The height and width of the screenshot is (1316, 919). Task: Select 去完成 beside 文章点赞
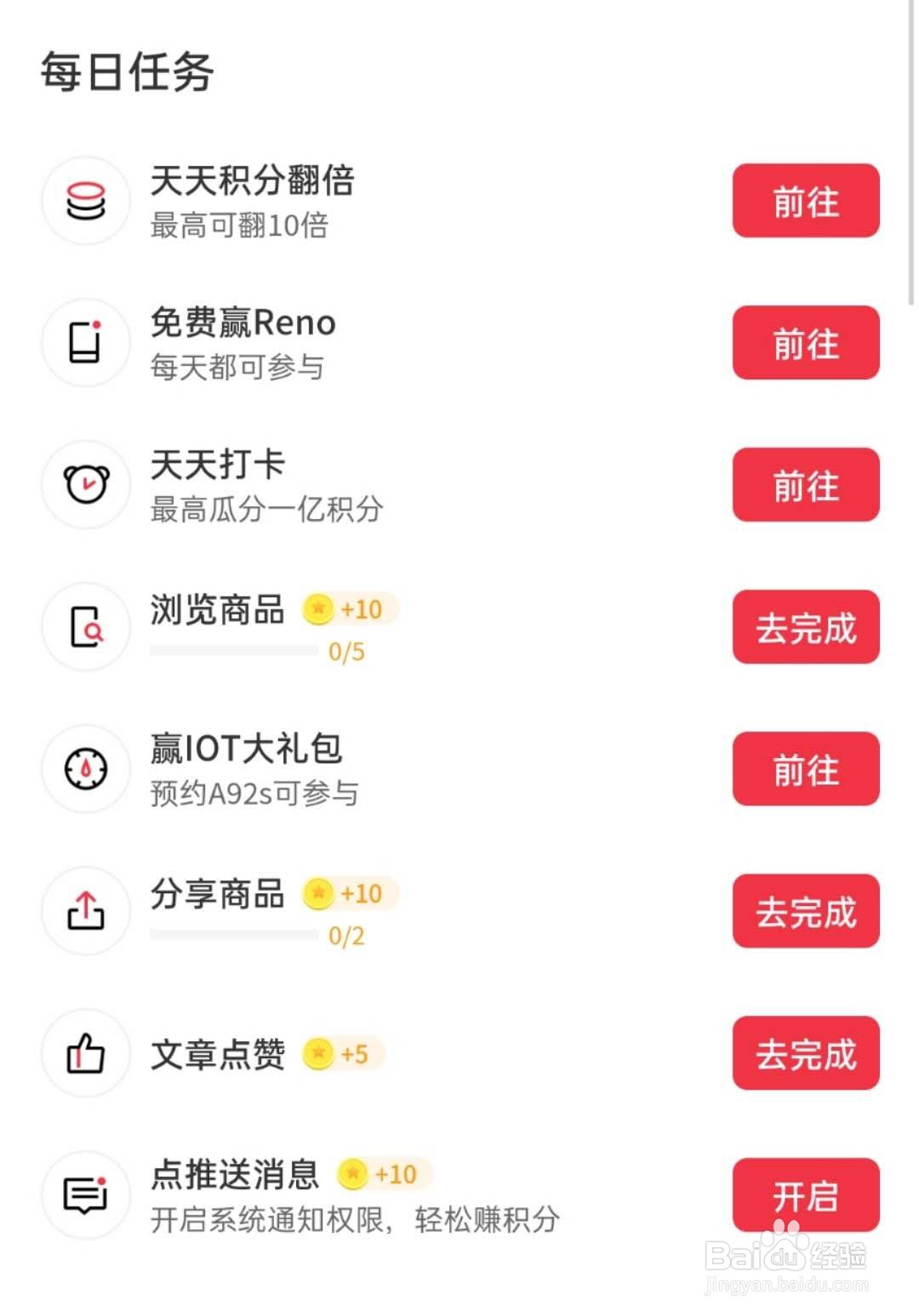point(805,1053)
